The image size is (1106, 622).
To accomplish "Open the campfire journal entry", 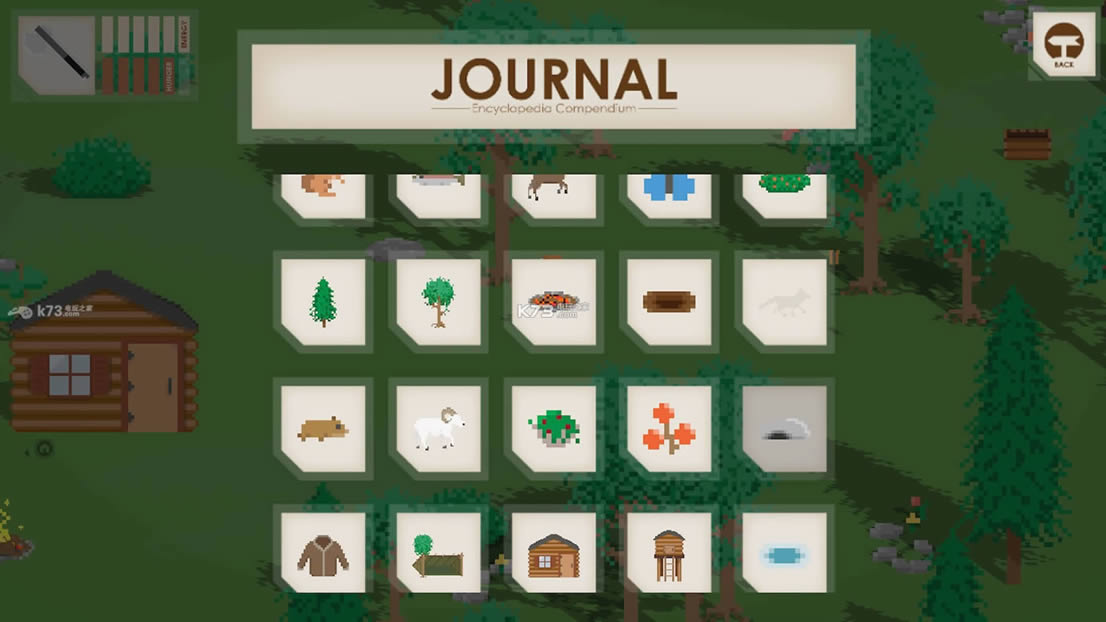I will point(553,302).
